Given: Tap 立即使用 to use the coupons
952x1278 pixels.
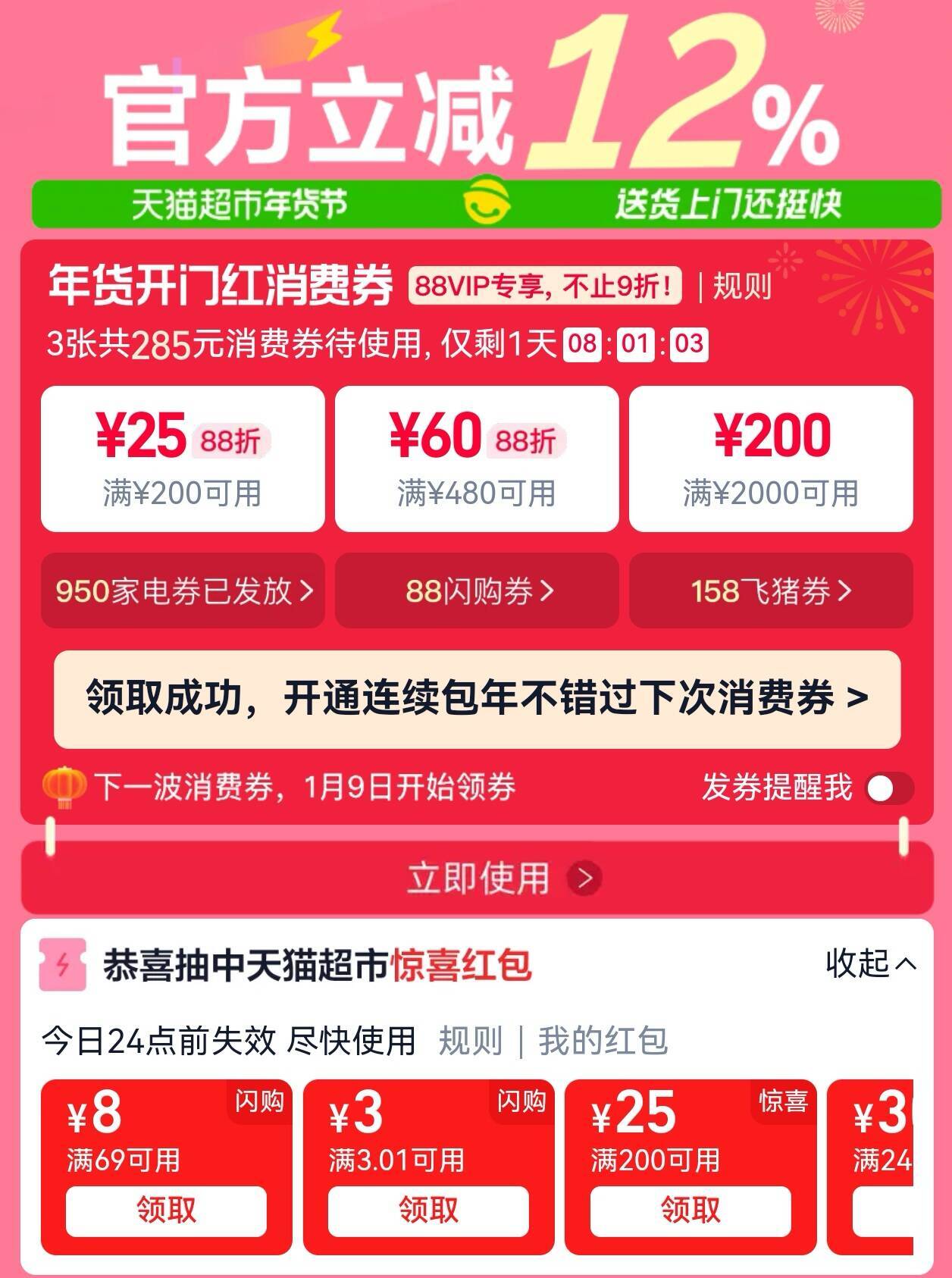Looking at the screenshot, I should (x=477, y=878).
